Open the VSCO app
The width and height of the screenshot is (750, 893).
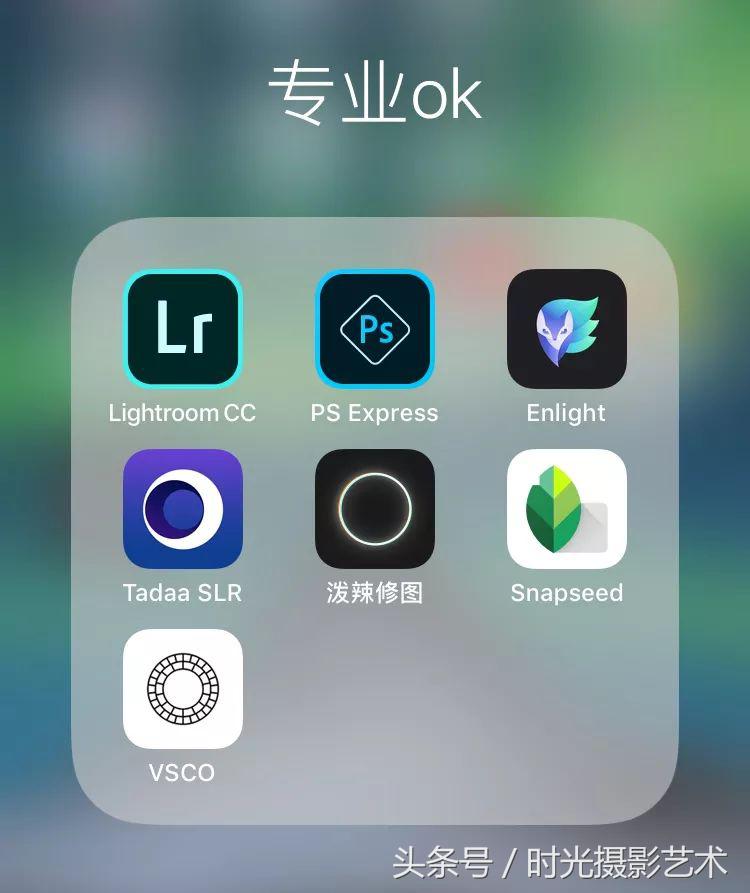point(183,689)
